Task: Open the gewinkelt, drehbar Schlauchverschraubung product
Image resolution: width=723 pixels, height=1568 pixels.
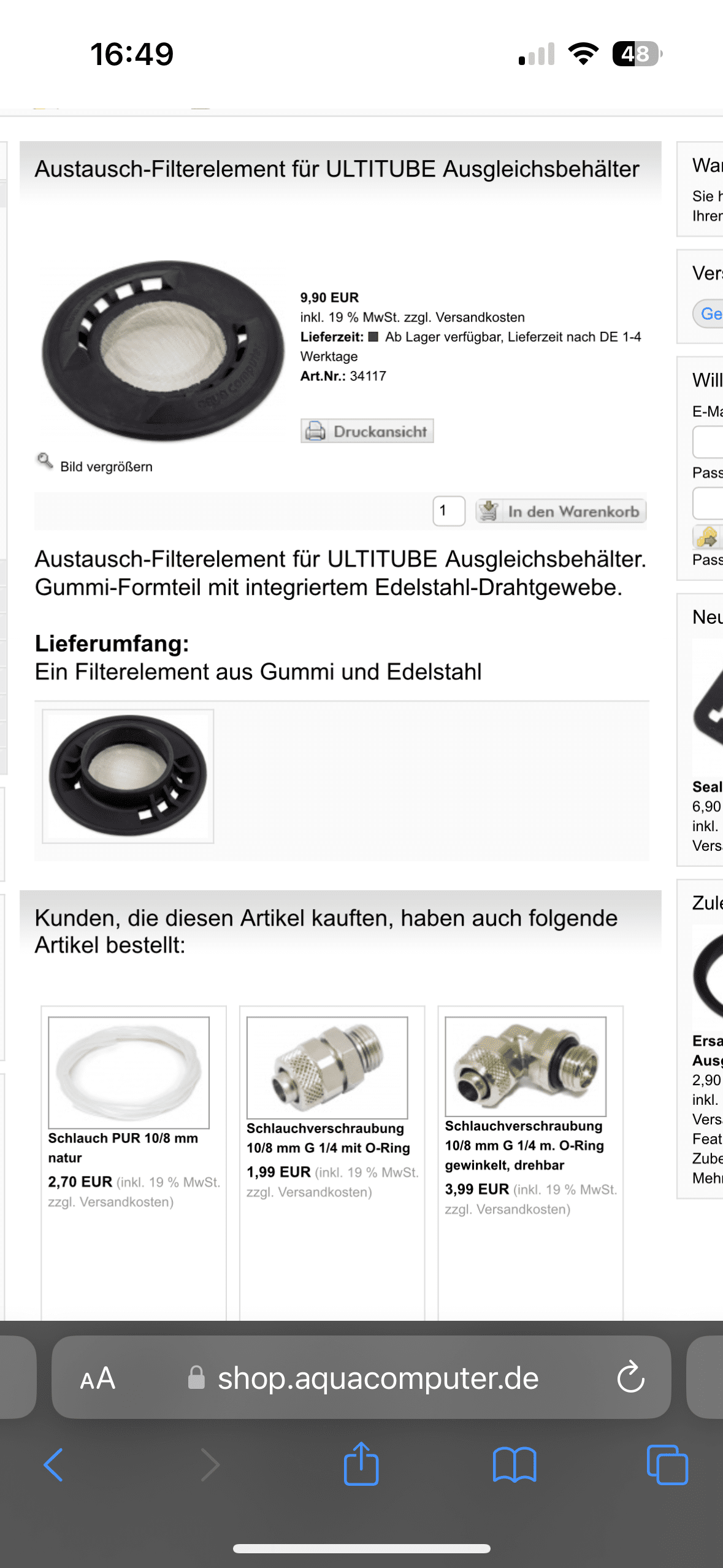Action: click(525, 1145)
